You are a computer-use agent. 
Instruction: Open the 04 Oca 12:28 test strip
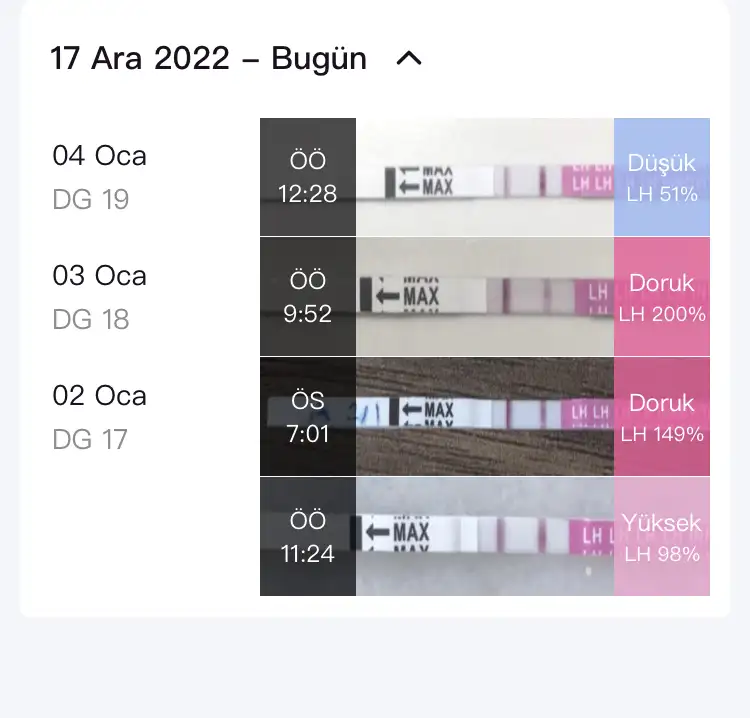tap(485, 178)
